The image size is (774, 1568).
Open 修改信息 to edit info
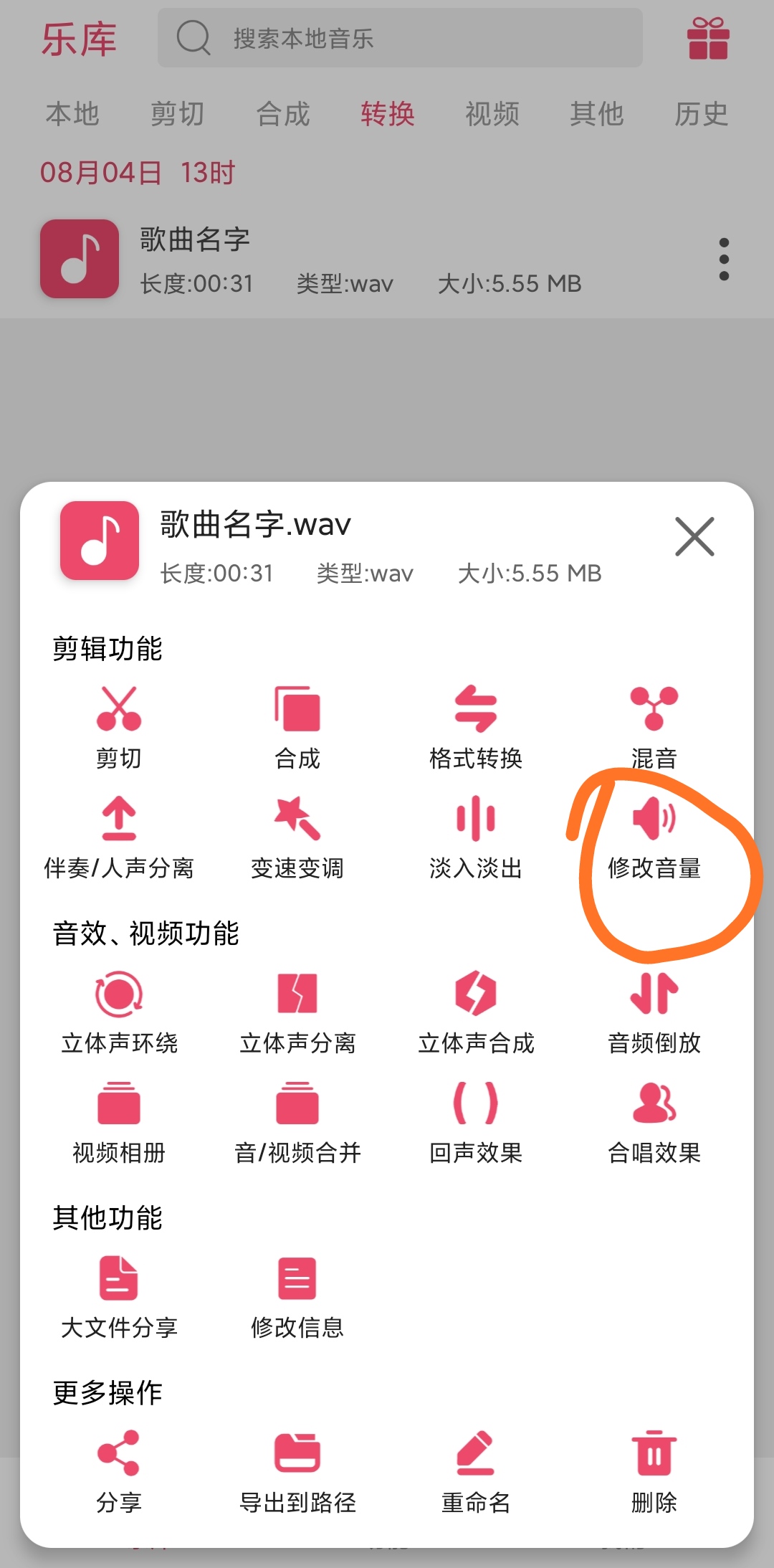point(297,1296)
